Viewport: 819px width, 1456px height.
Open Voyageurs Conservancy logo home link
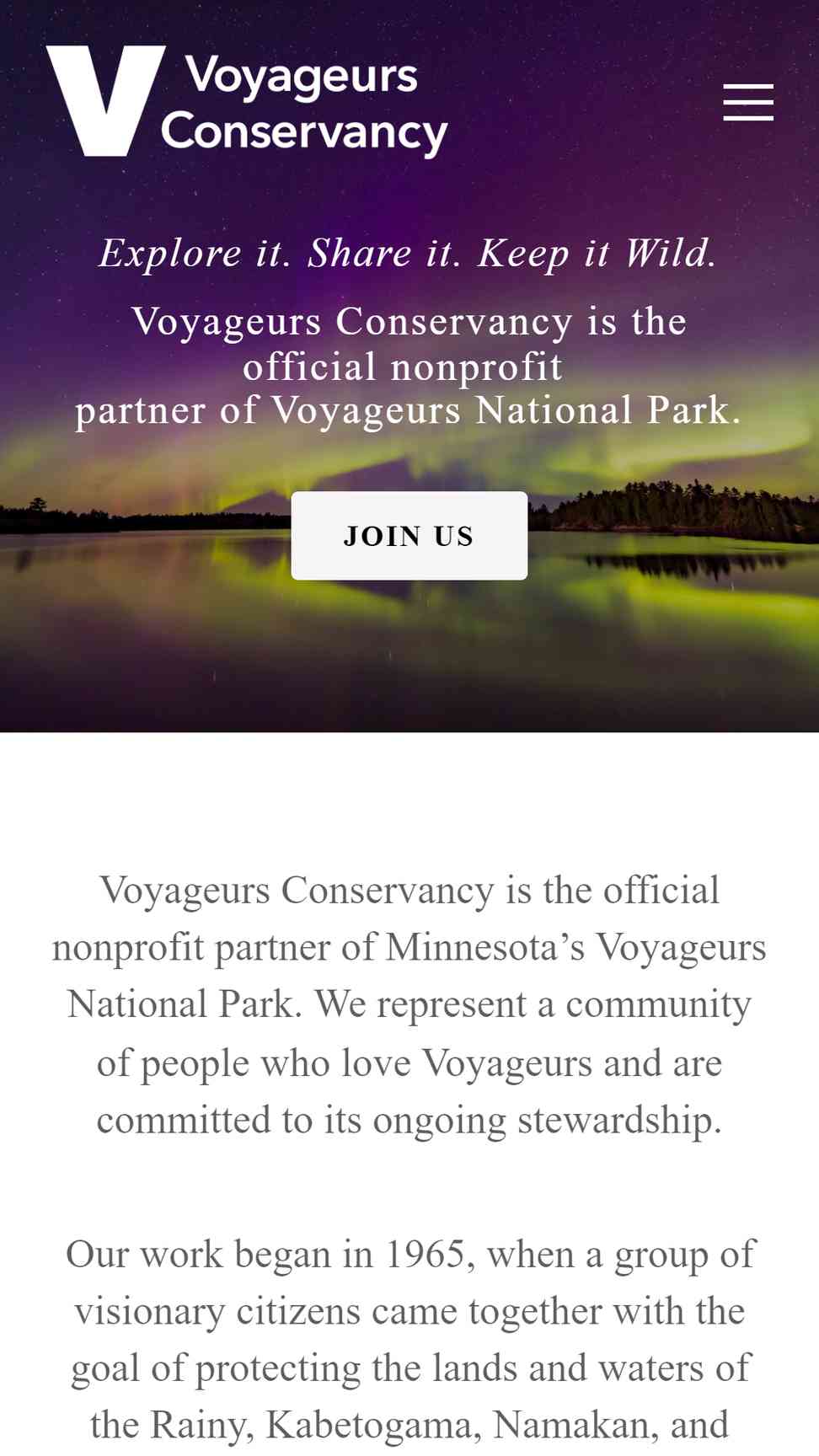tap(246, 102)
